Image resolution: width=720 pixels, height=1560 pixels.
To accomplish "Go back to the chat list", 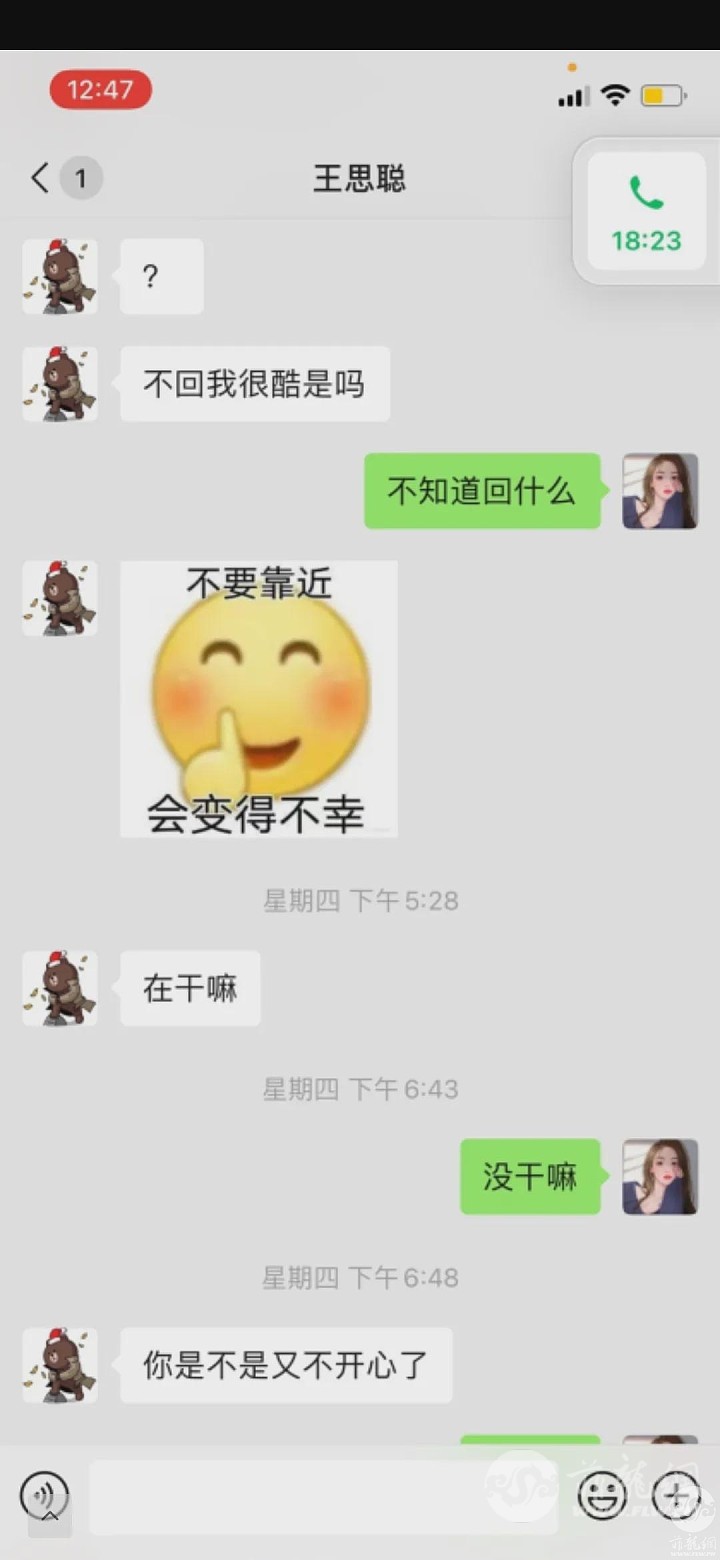I will [40, 179].
